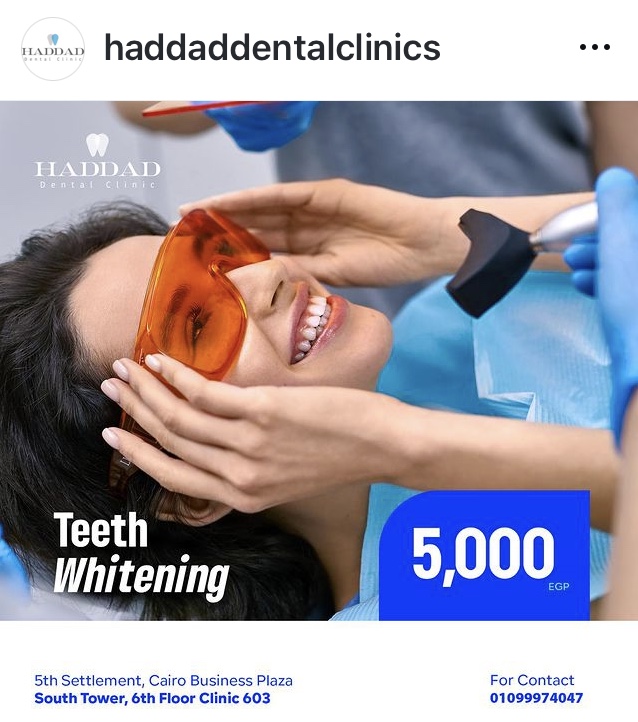Tap the haddaddentalclinics username
Screen dimensions: 638x722
point(272,47)
